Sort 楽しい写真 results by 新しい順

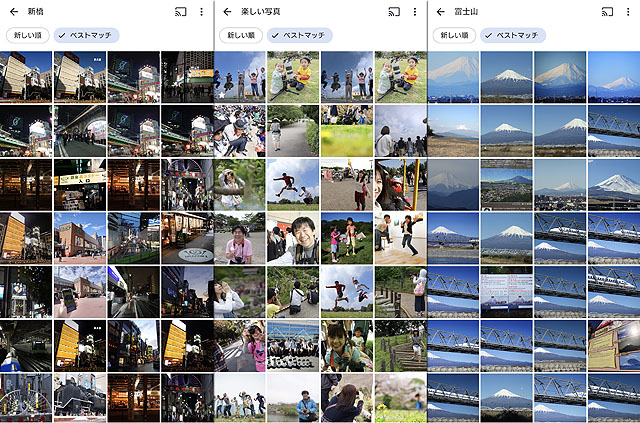pyautogui.click(x=241, y=35)
